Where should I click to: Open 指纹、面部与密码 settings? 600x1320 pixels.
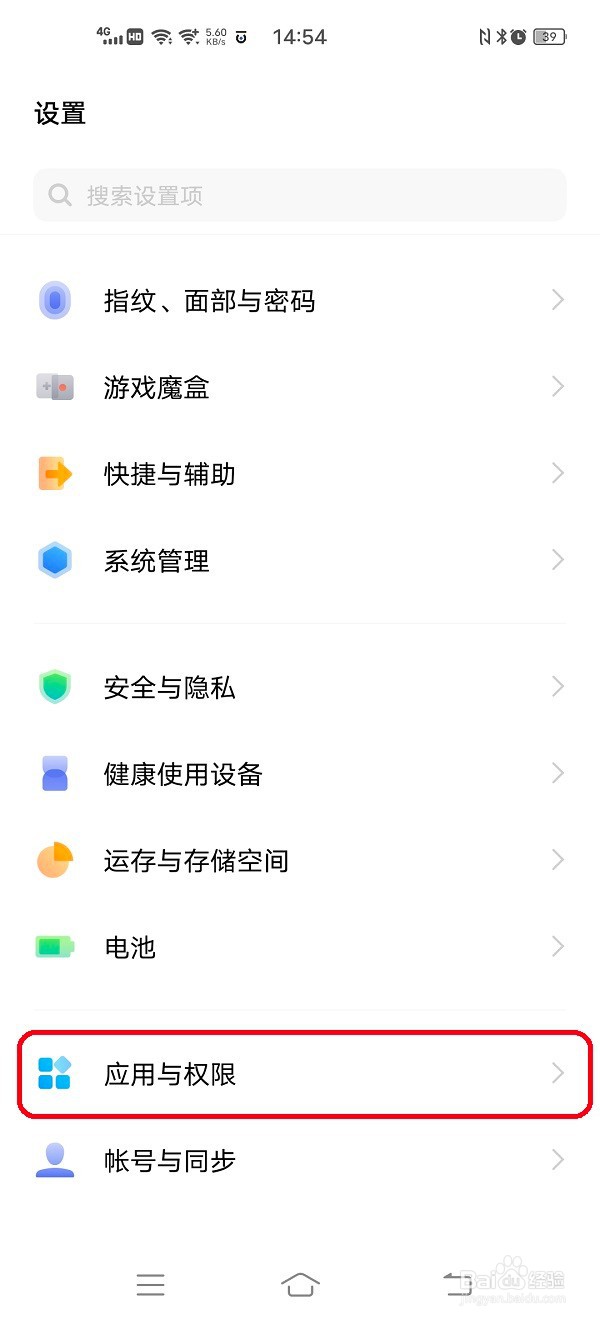click(x=300, y=300)
